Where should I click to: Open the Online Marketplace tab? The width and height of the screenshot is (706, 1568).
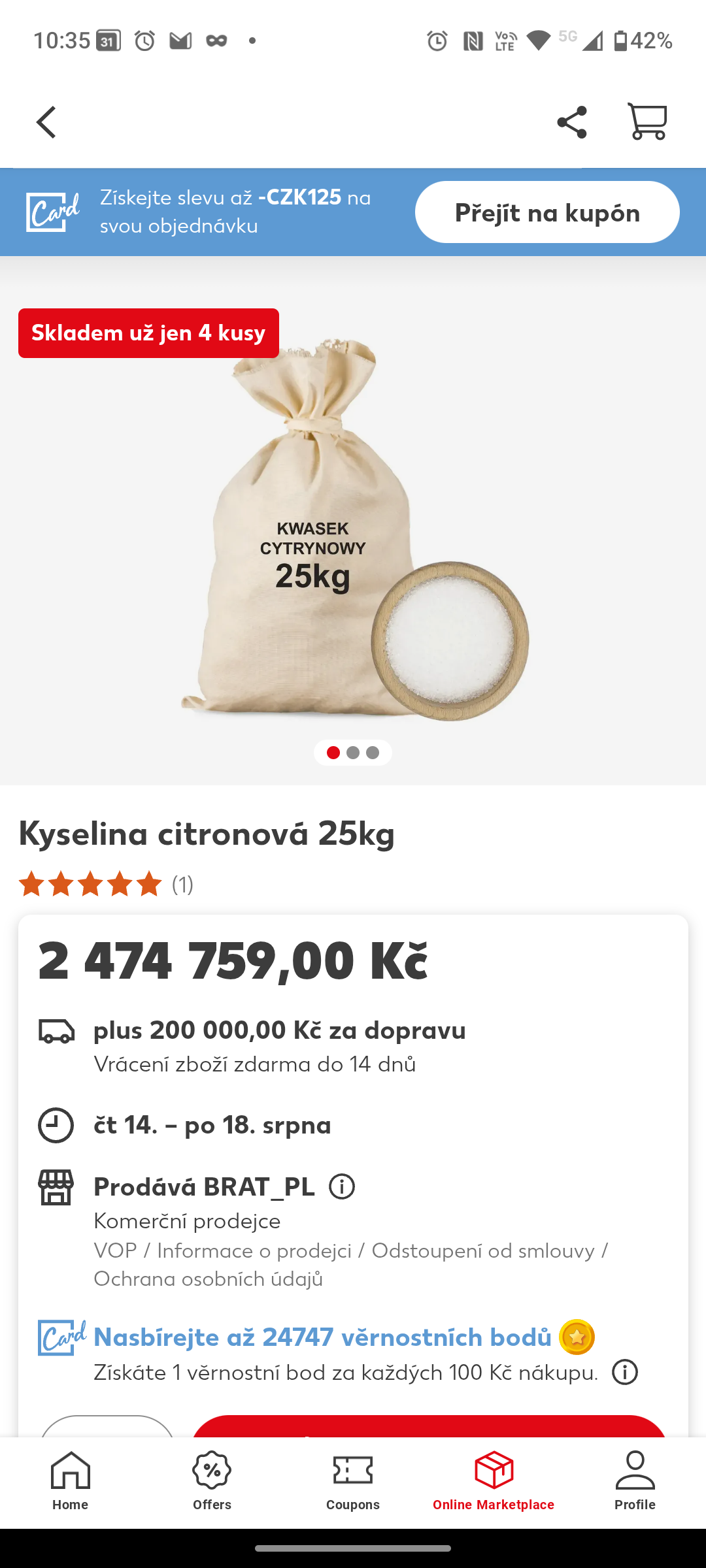[x=494, y=1480]
